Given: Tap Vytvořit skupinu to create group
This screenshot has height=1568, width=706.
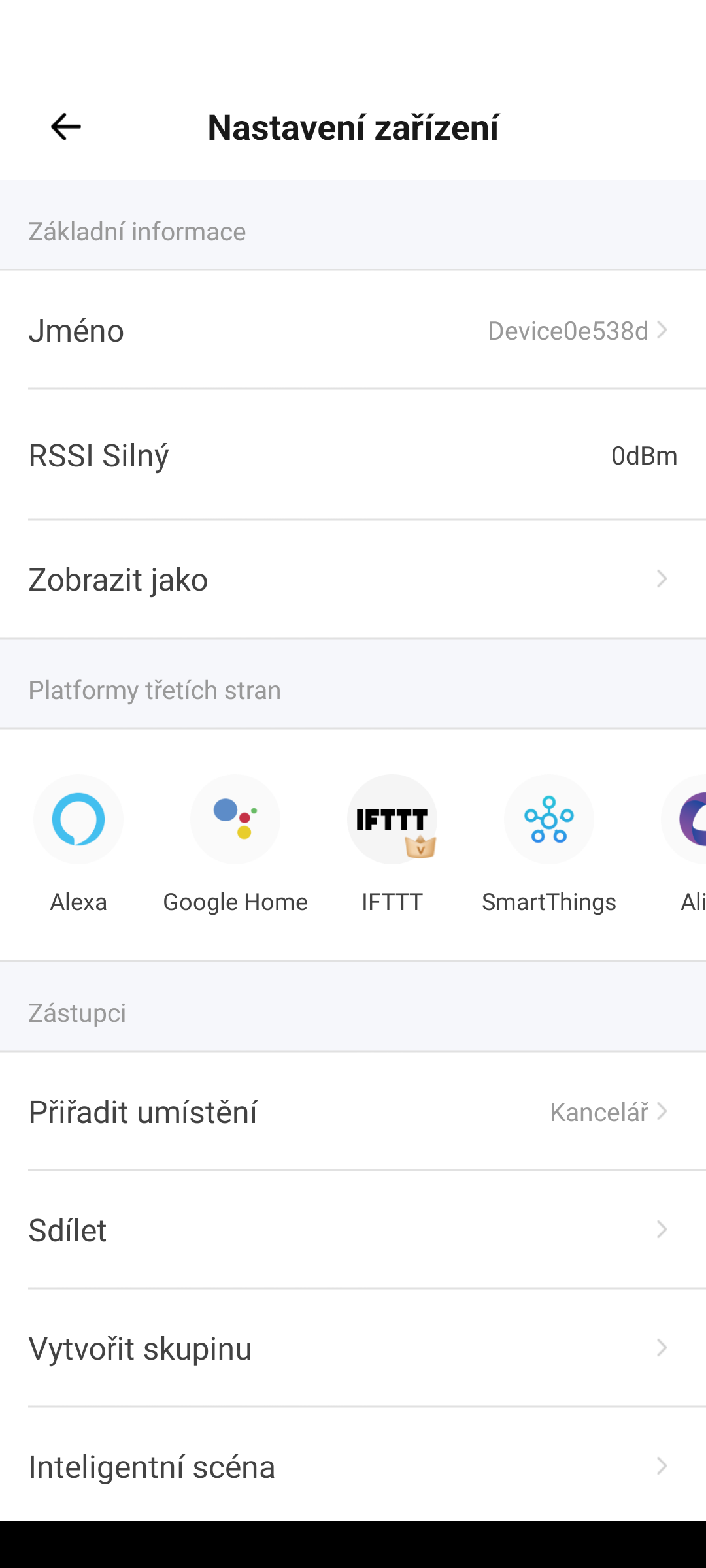Looking at the screenshot, I should [x=353, y=1348].
